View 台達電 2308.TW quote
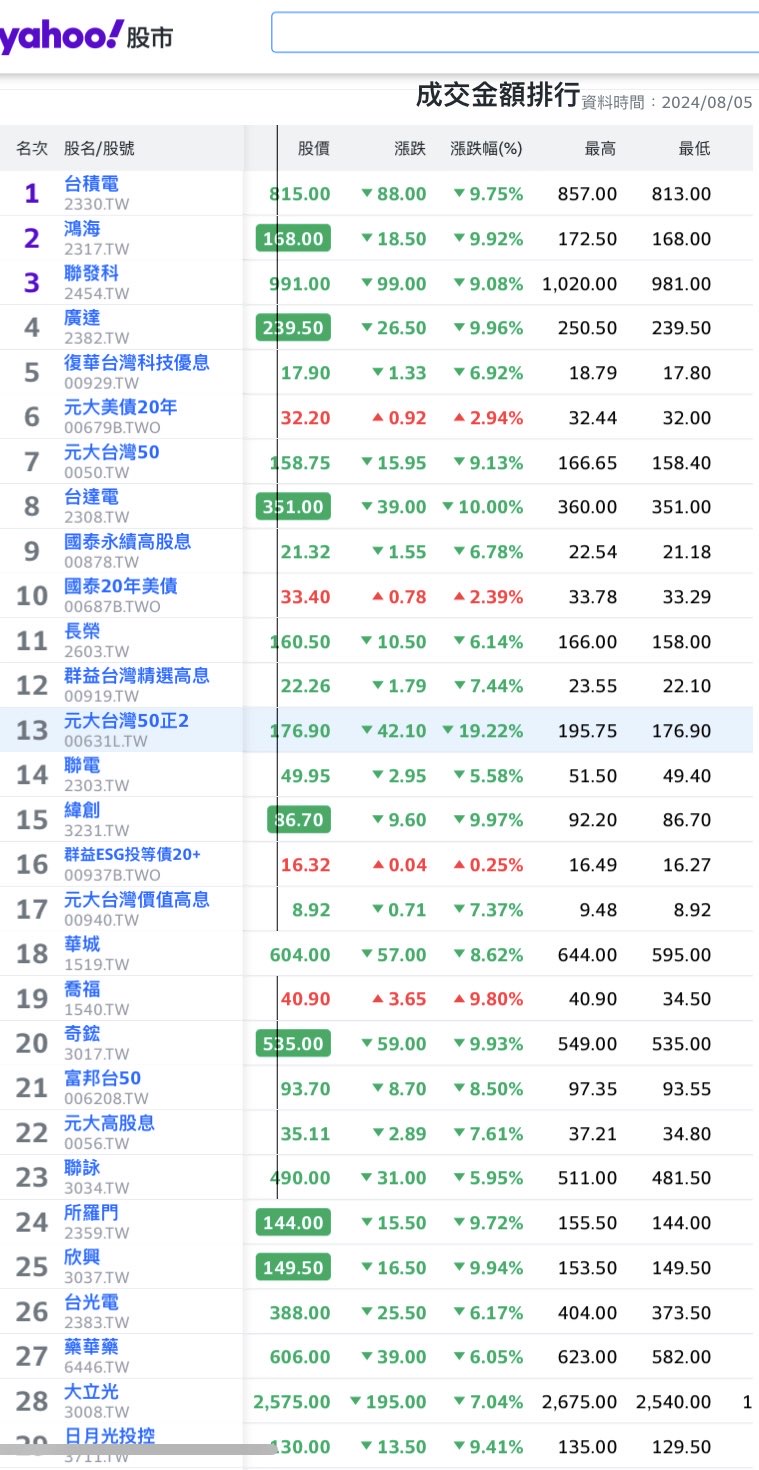This screenshot has width=759, height=1470. coord(91,497)
